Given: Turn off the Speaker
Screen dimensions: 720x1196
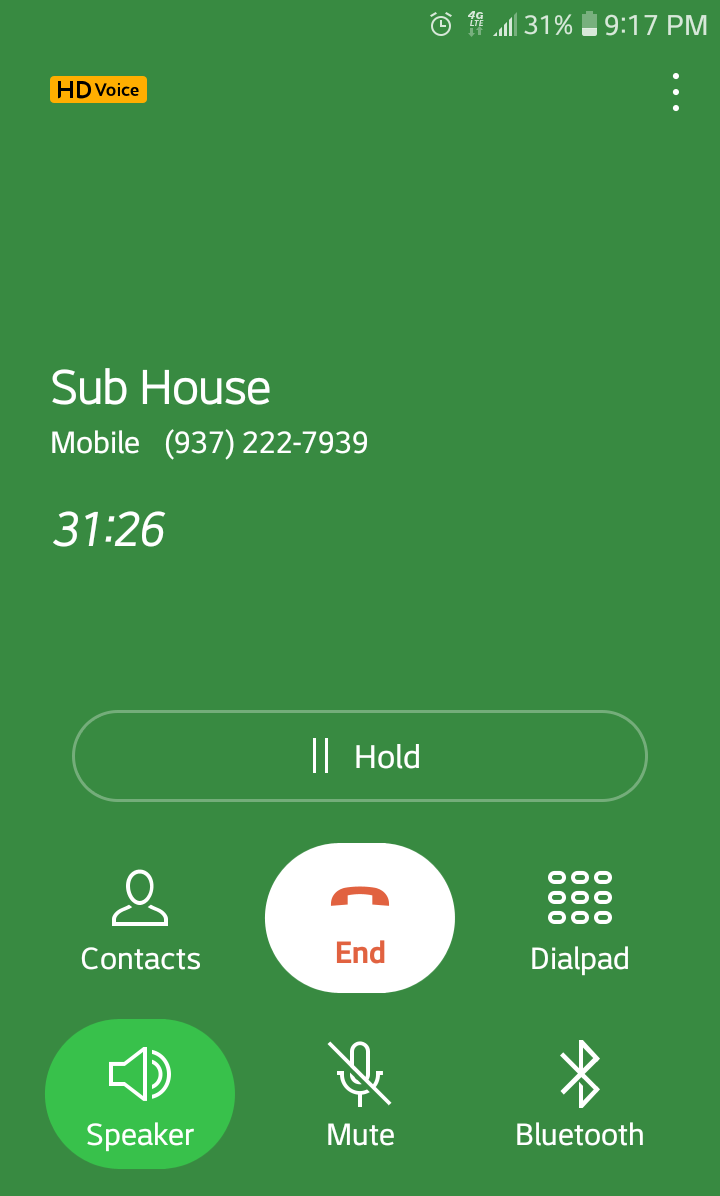Looking at the screenshot, I should (140, 1094).
